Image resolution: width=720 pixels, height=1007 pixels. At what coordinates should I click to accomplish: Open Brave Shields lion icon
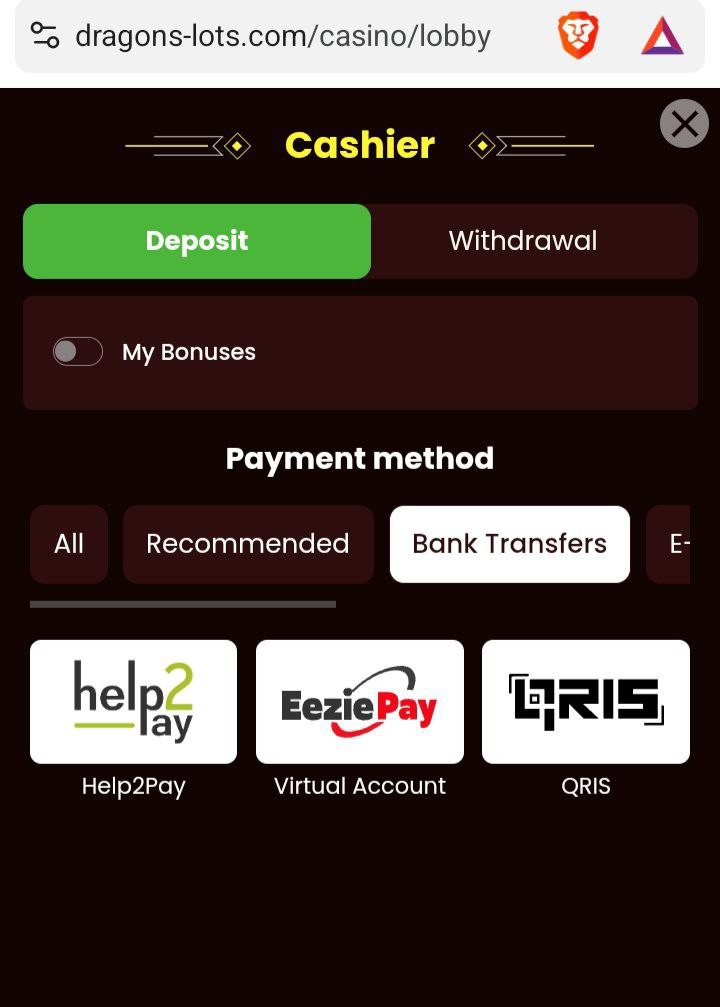point(578,37)
